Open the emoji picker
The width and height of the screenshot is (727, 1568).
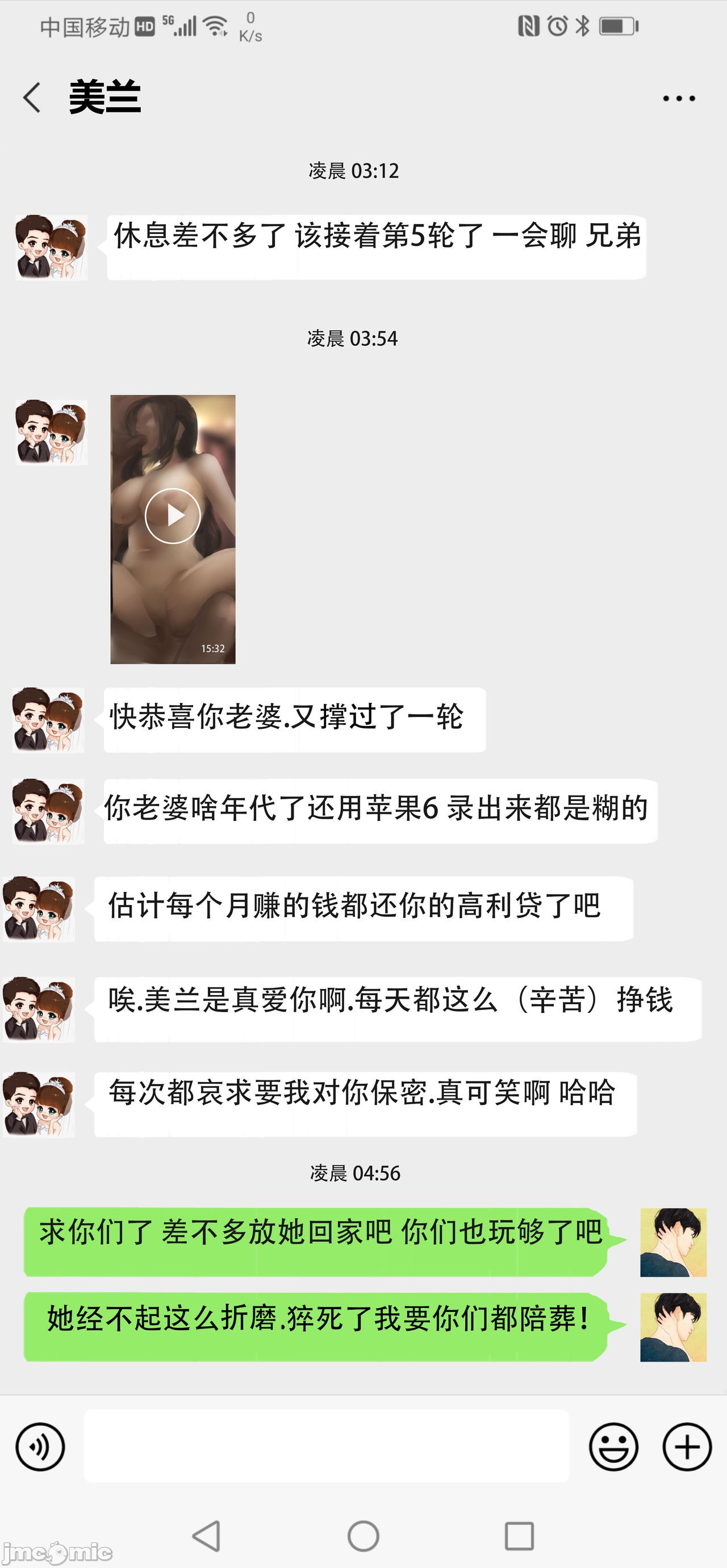click(x=613, y=1447)
